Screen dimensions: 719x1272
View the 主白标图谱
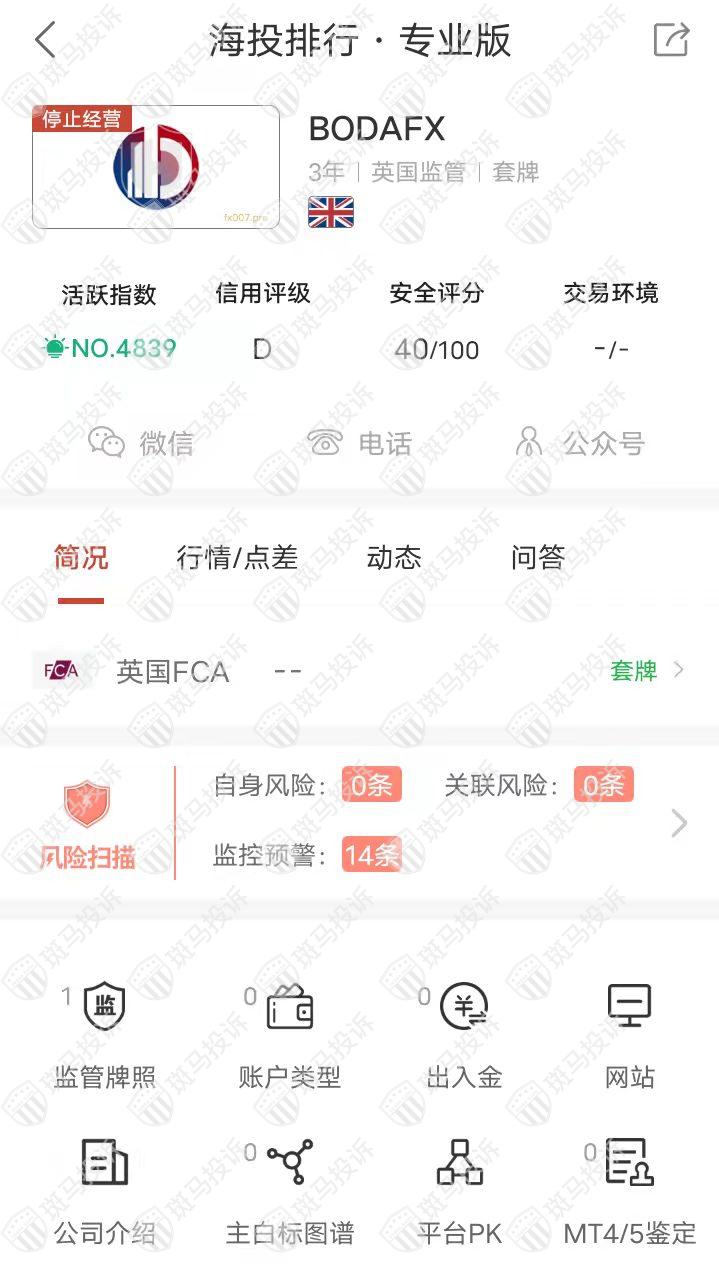pyautogui.click(x=290, y=1190)
